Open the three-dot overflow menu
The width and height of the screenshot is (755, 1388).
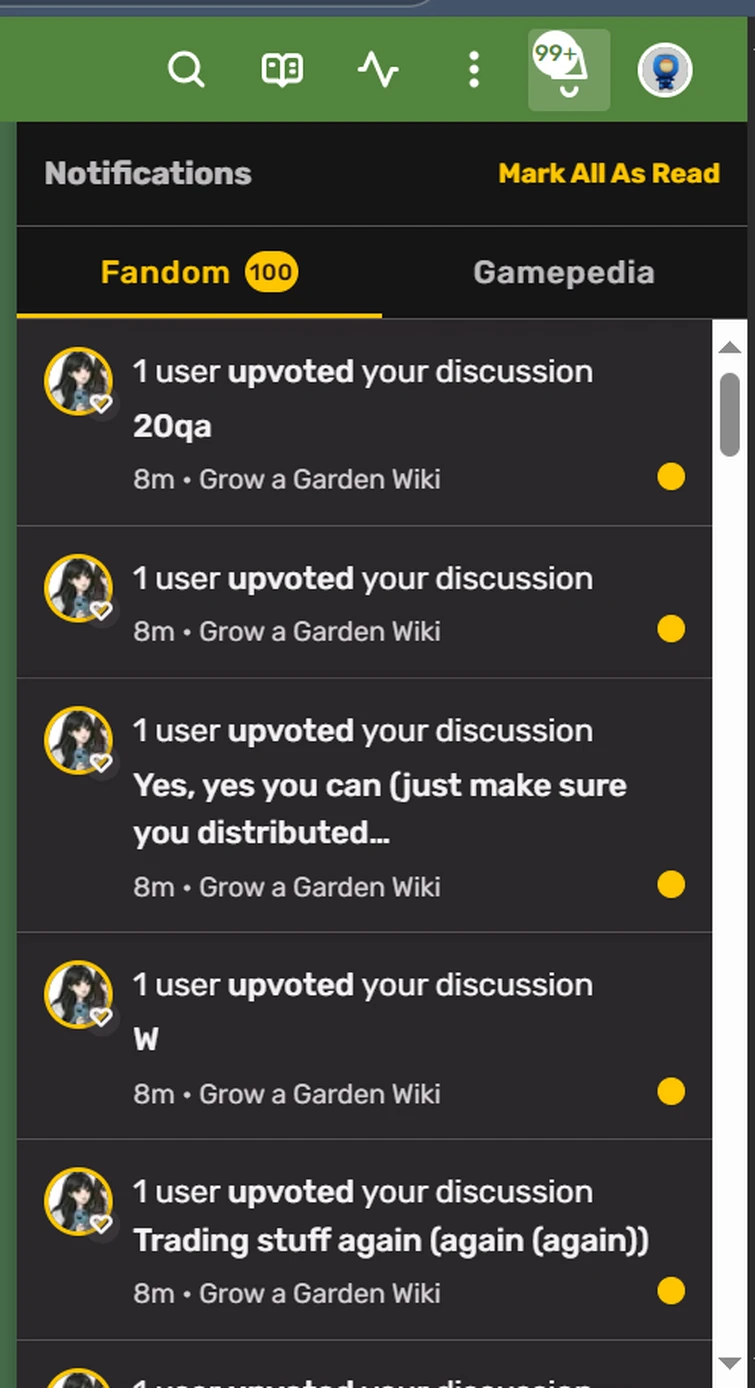pyautogui.click(x=474, y=70)
